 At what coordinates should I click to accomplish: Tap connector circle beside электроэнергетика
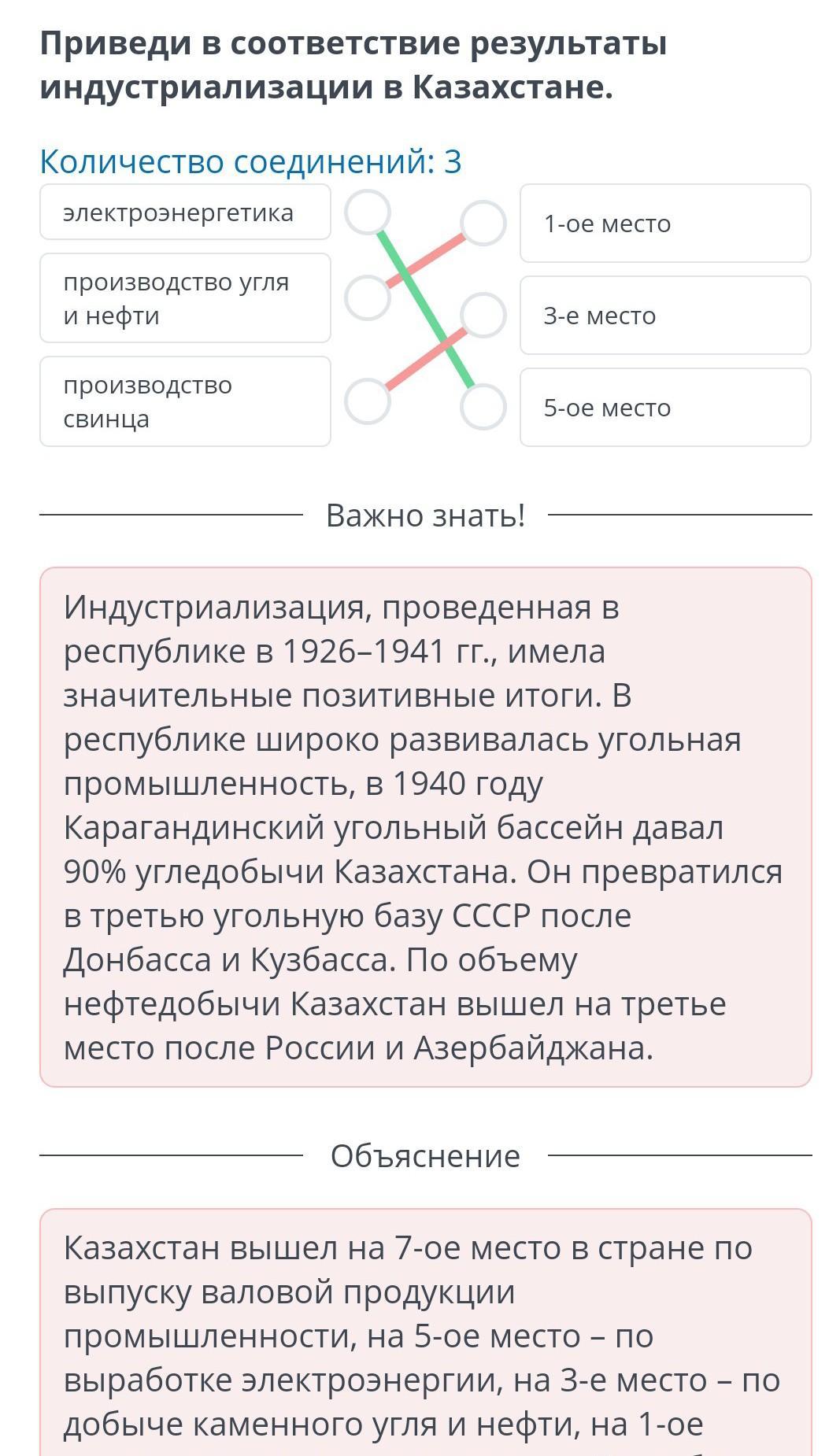click(x=368, y=212)
